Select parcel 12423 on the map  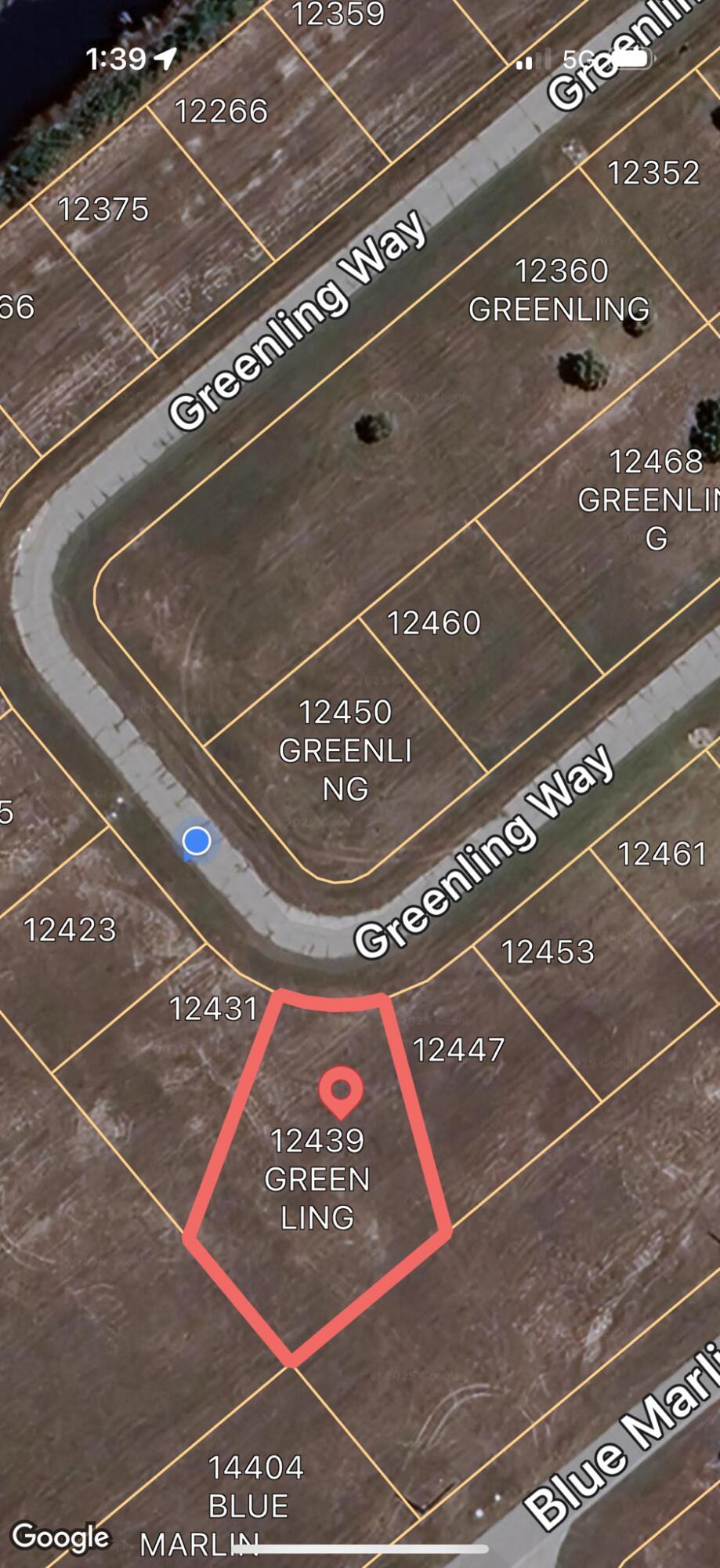(x=71, y=930)
